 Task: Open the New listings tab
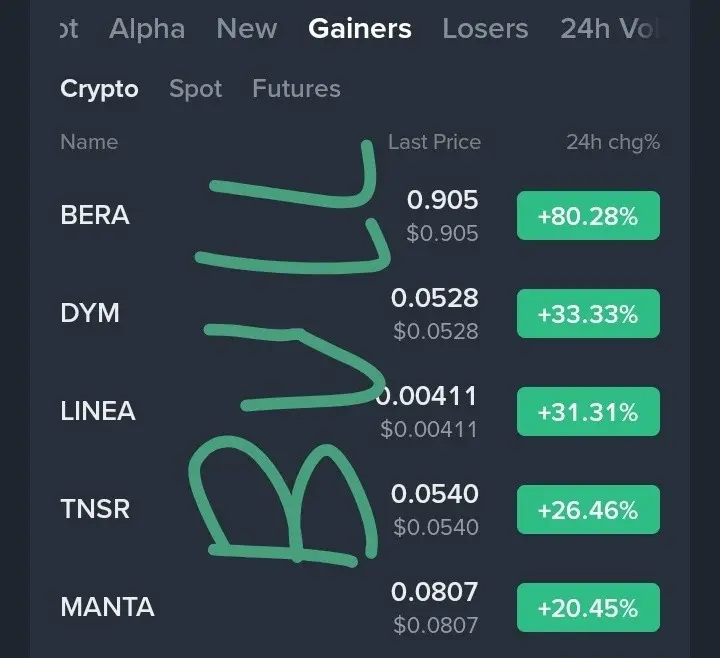(x=246, y=29)
